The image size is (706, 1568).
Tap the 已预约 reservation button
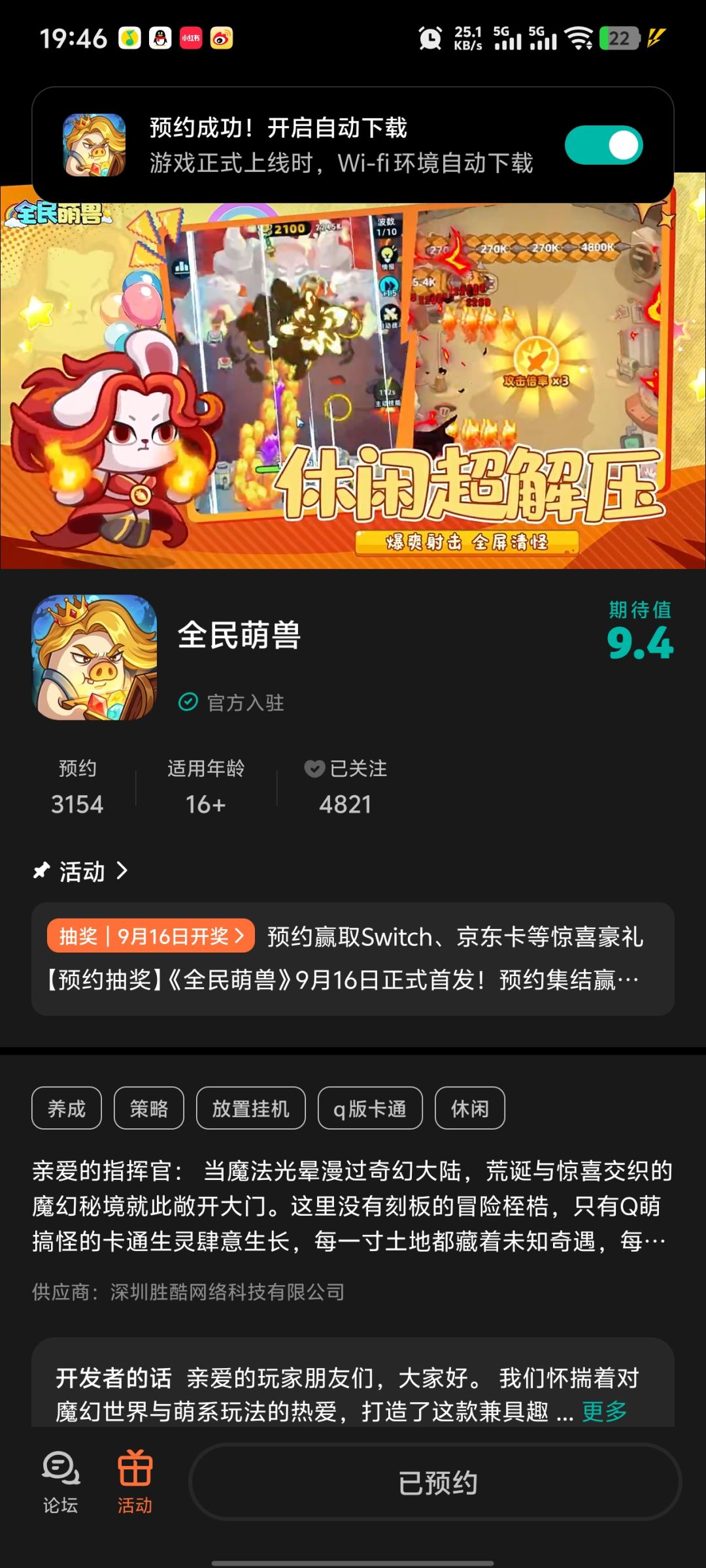(435, 1482)
